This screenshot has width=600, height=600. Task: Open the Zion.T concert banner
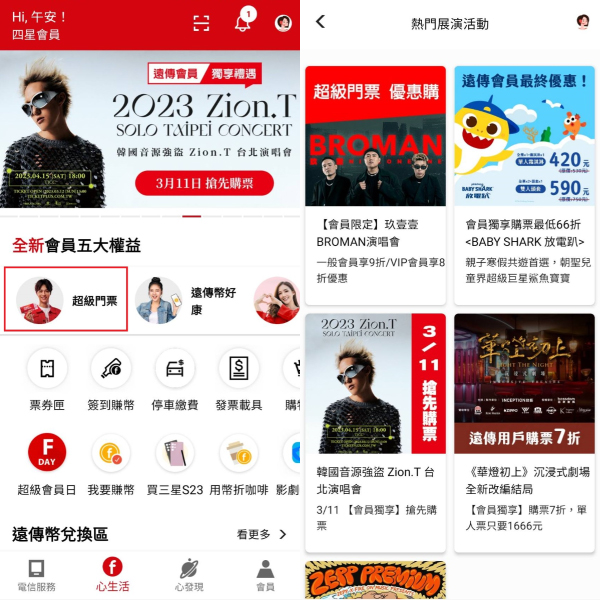pos(150,130)
